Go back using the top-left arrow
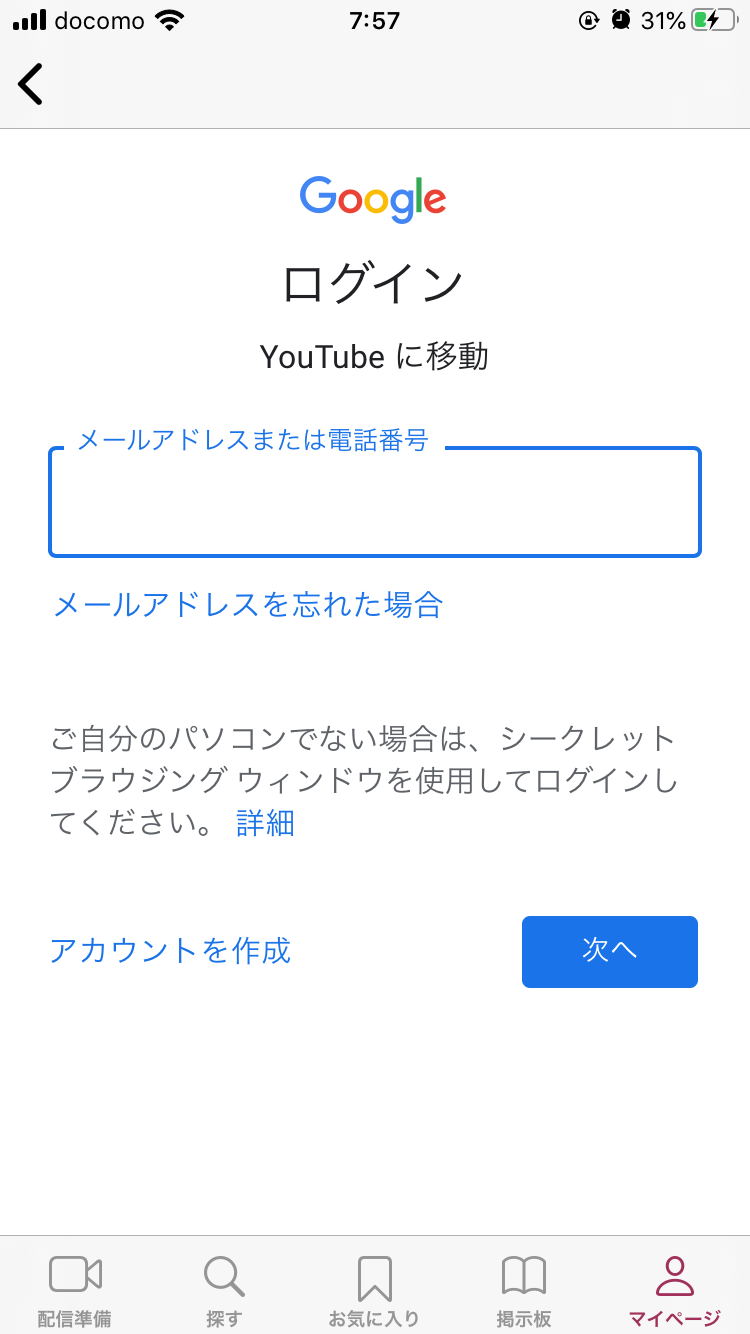Image resolution: width=750 pixels, height=1334 pixels. pyautogui.click(x=31, y=84)
